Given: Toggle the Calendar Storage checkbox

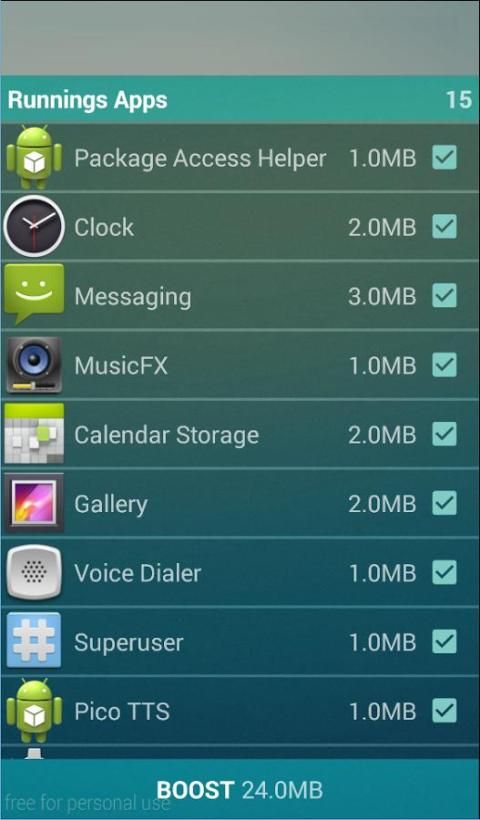Looking at the screenshot, I should pyautogui.click(x=444, y=434).
